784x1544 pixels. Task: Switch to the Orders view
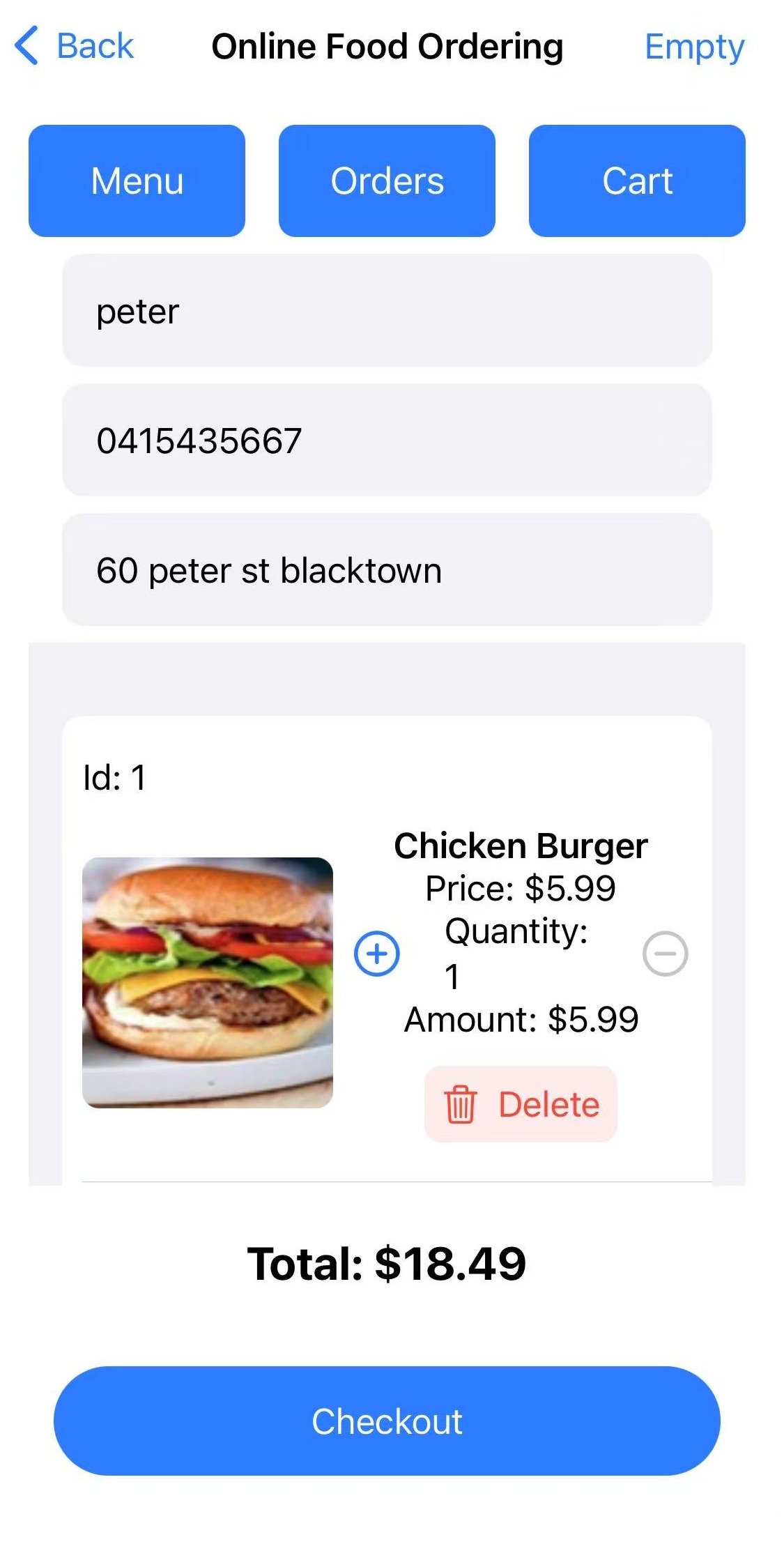pyautogui.click(x=385, y=179)
